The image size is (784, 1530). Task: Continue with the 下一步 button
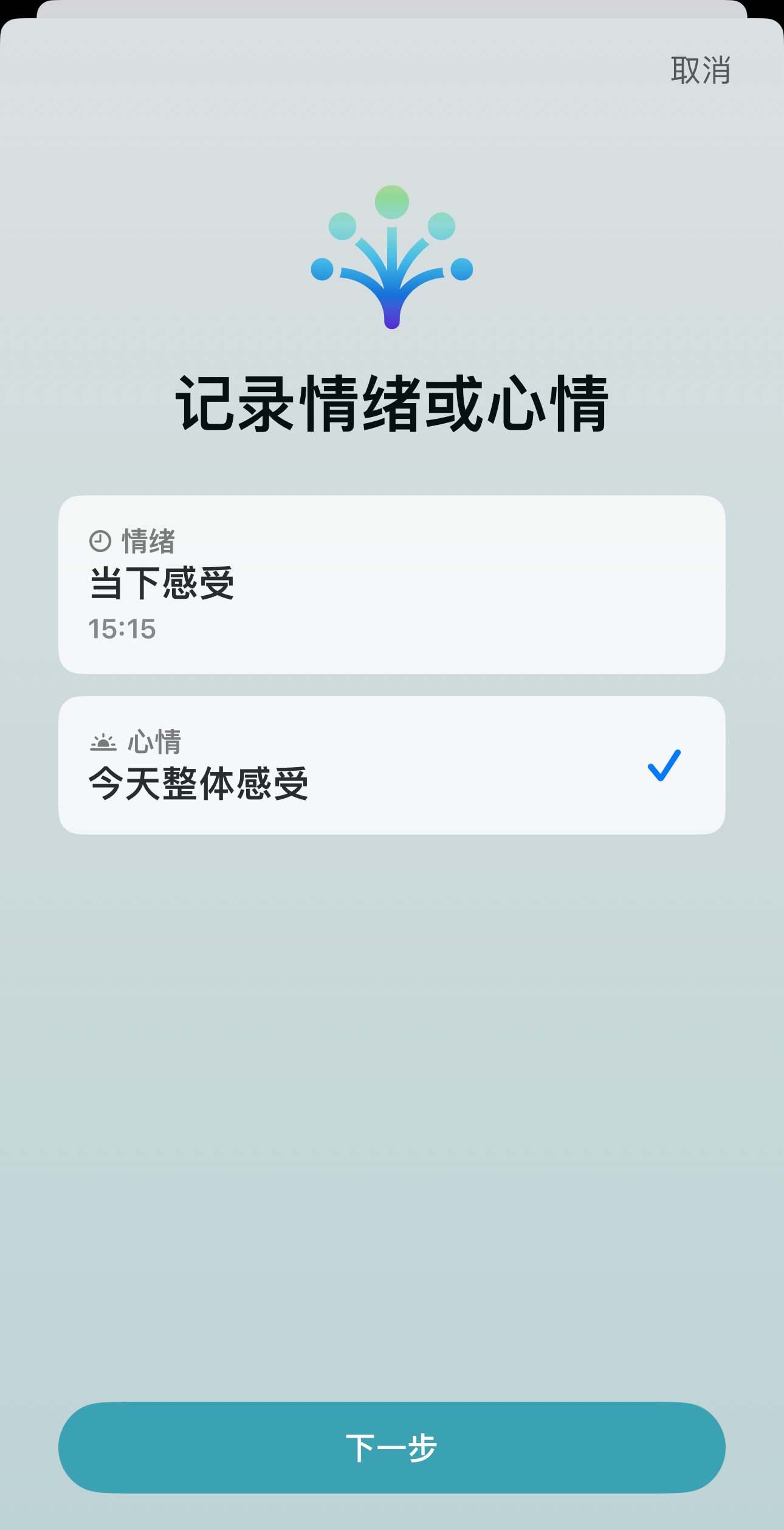[x=391, y=1447]
